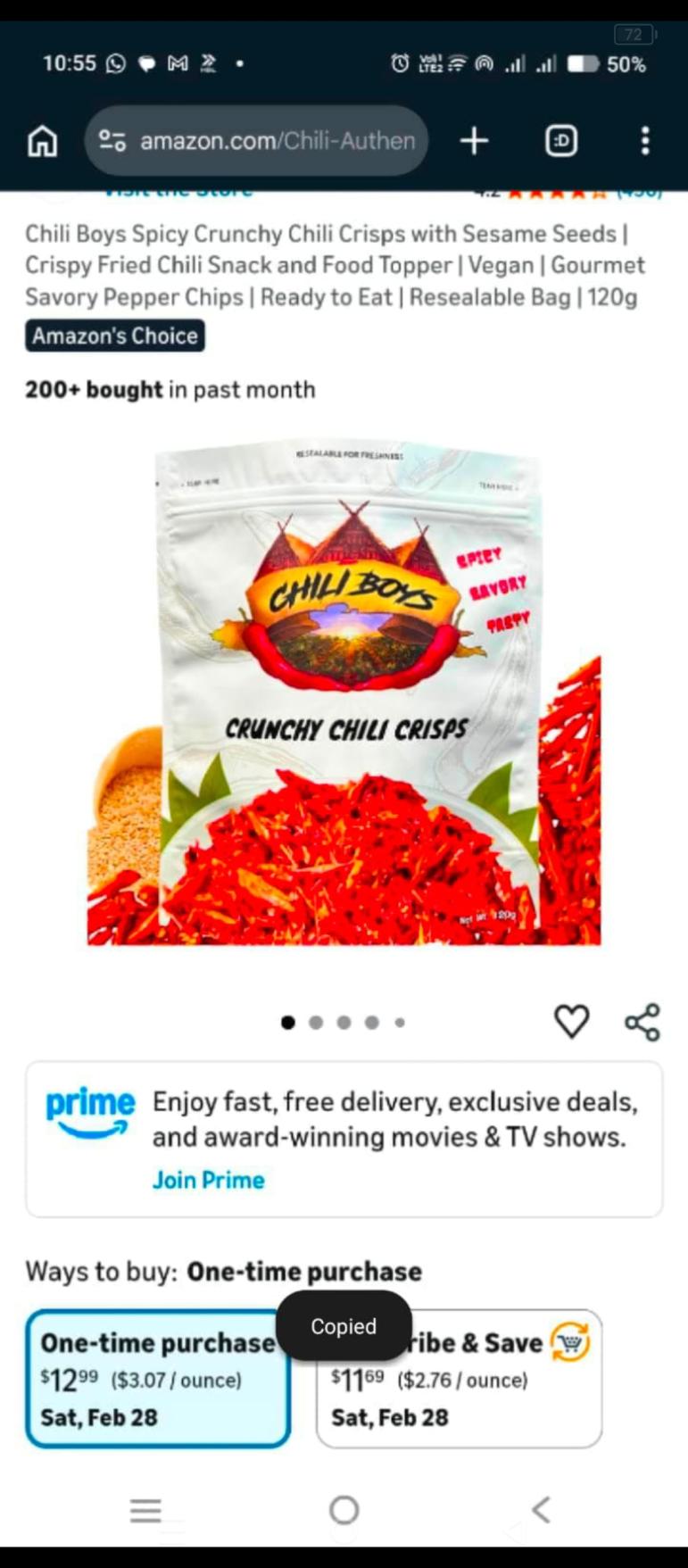
Task: Go back using system navigation
Action: [x=541, y=1509]
